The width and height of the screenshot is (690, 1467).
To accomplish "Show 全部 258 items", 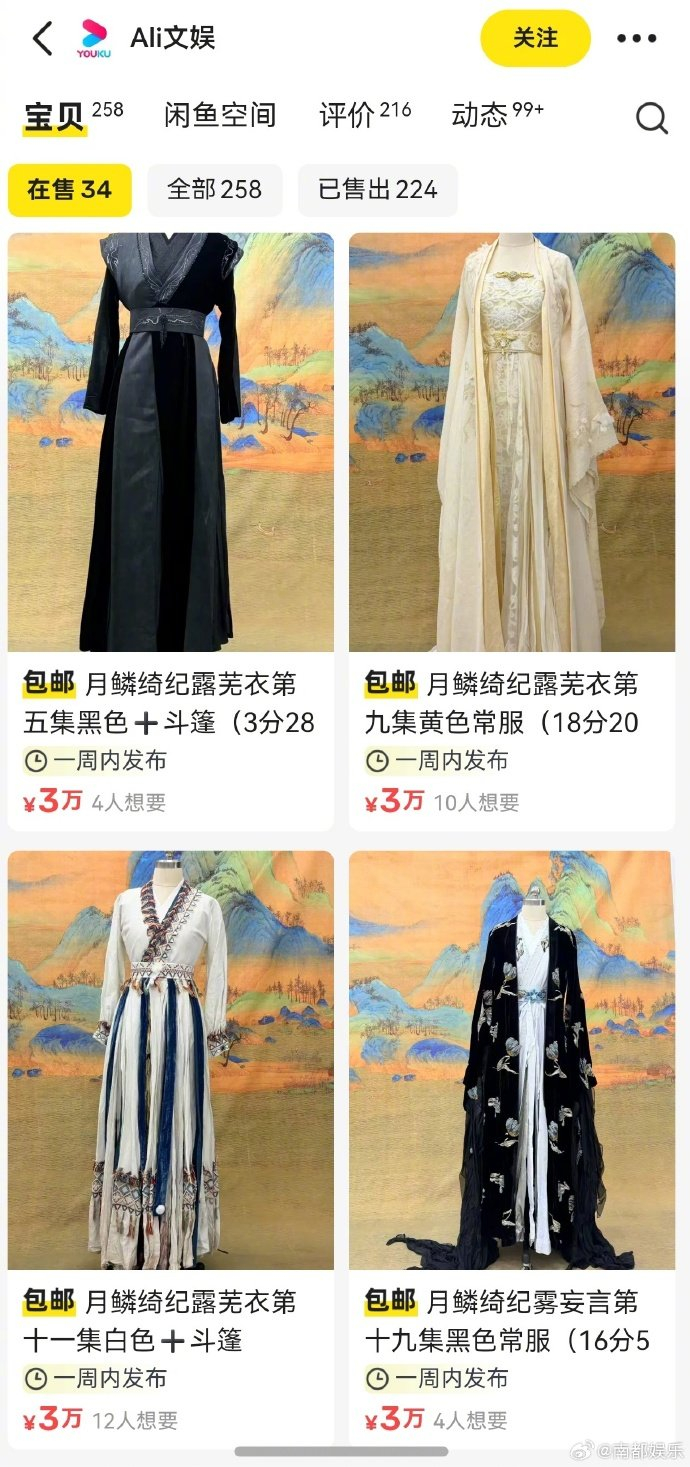I will click(215, 190).
